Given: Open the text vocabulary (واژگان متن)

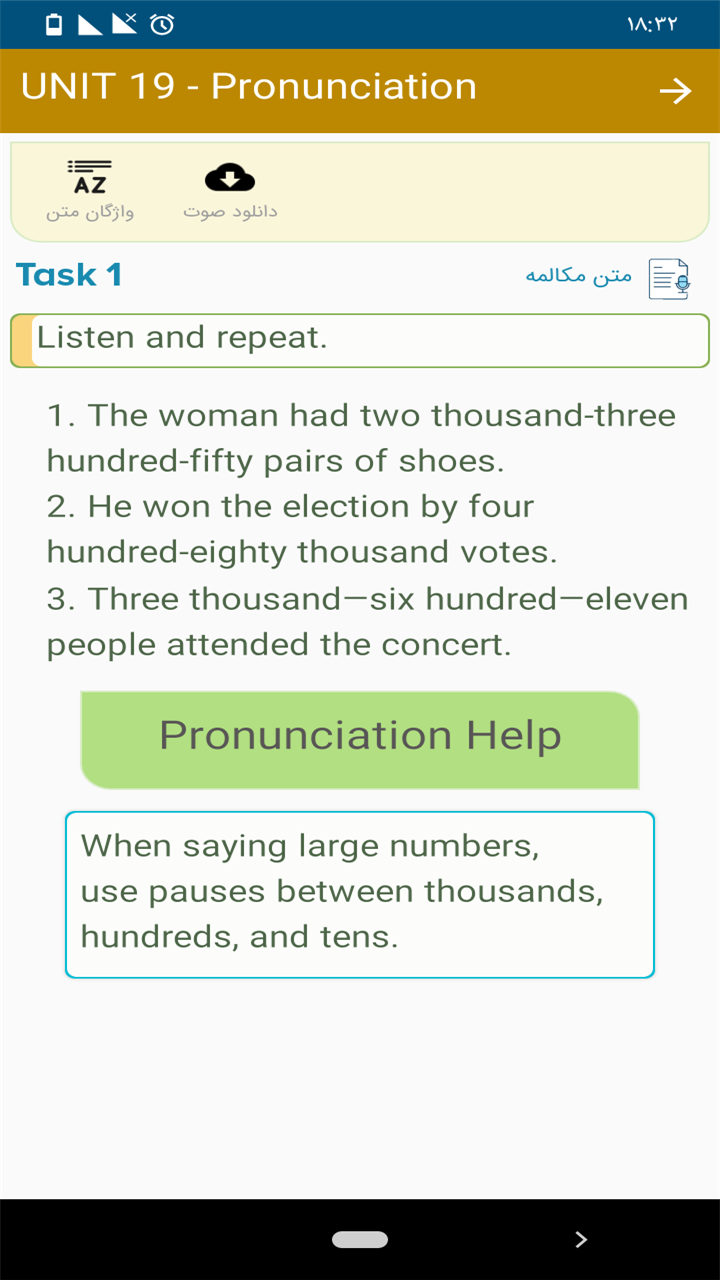Looking at the screenshot, I should 90,190.
